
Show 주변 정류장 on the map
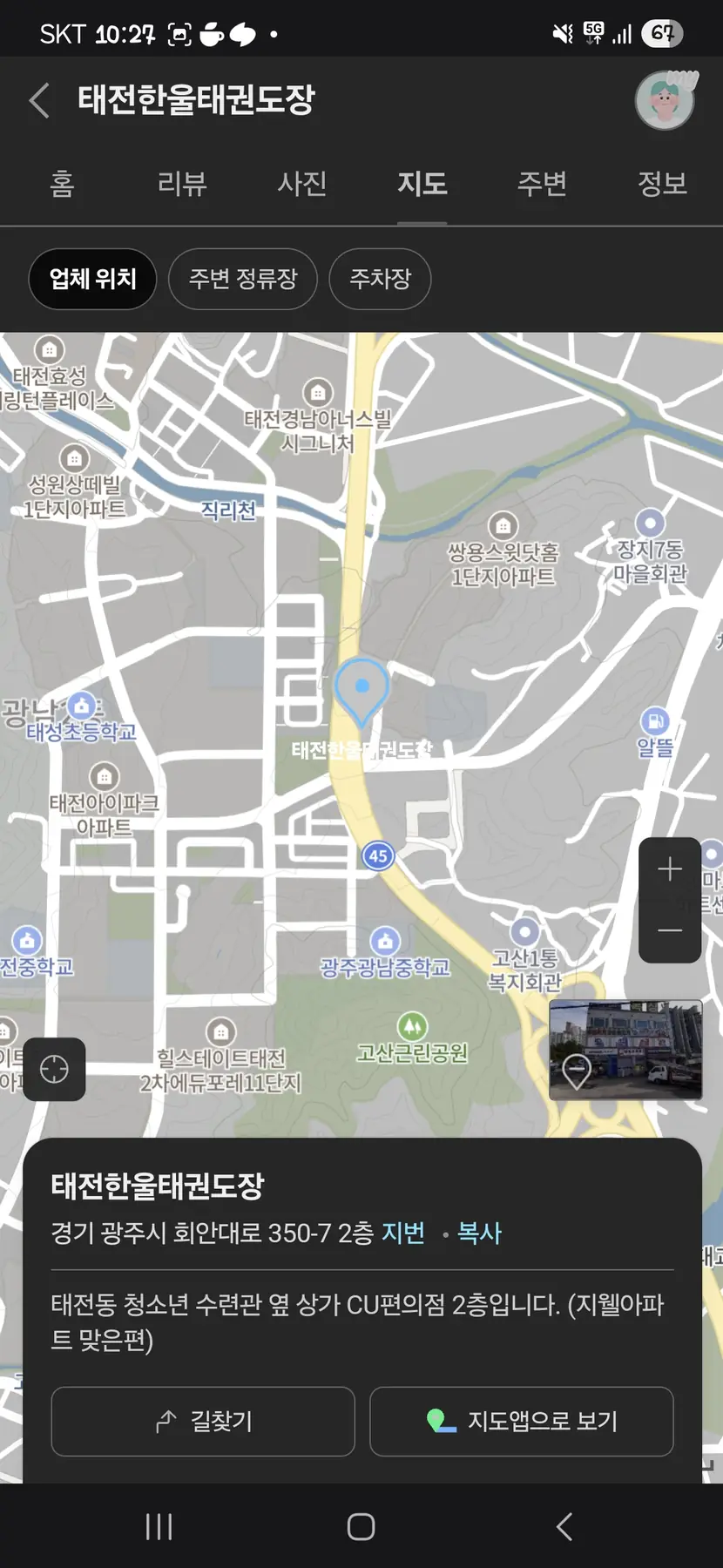(x=243, y=279)
